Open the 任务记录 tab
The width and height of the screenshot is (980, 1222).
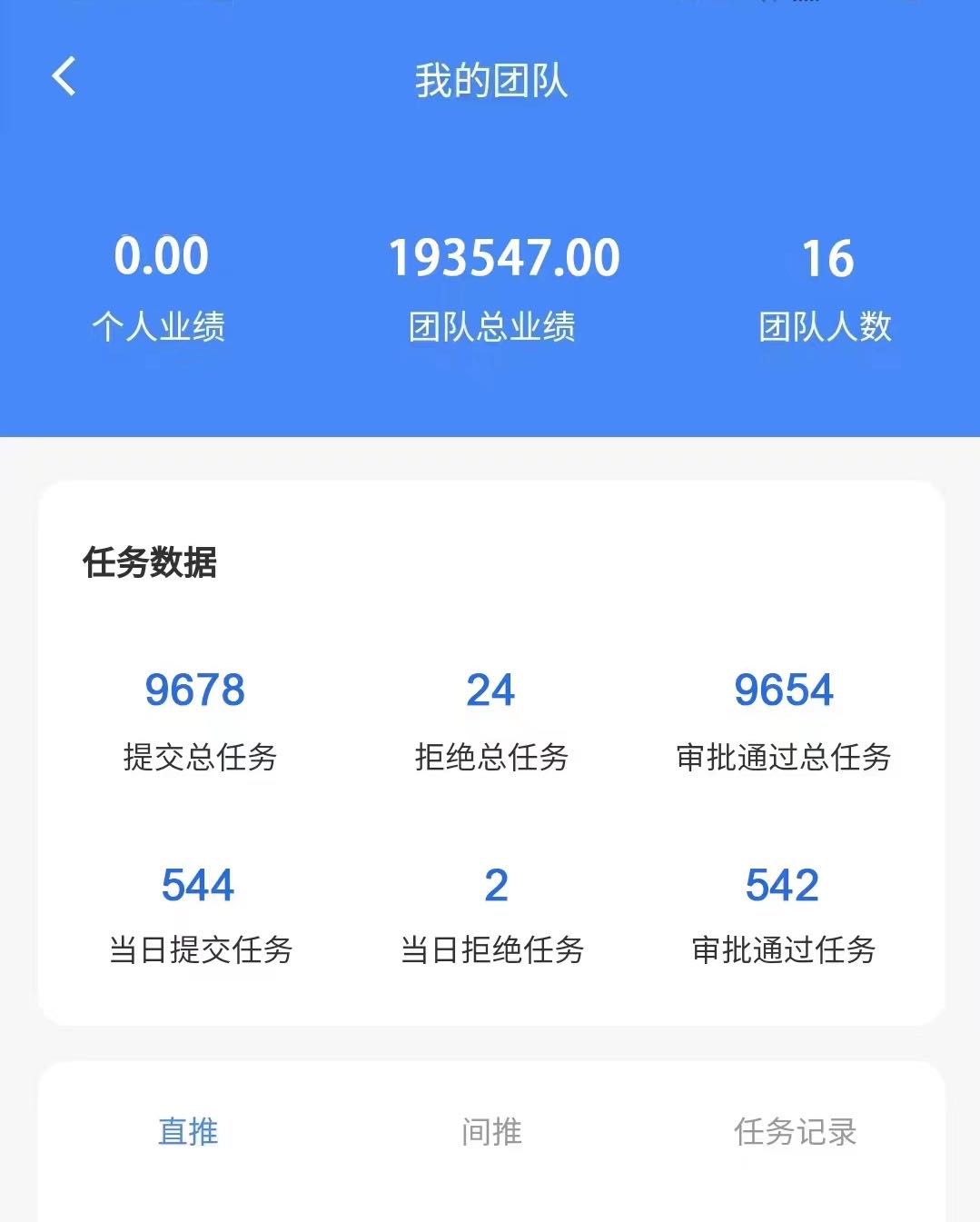(795, 1132)
